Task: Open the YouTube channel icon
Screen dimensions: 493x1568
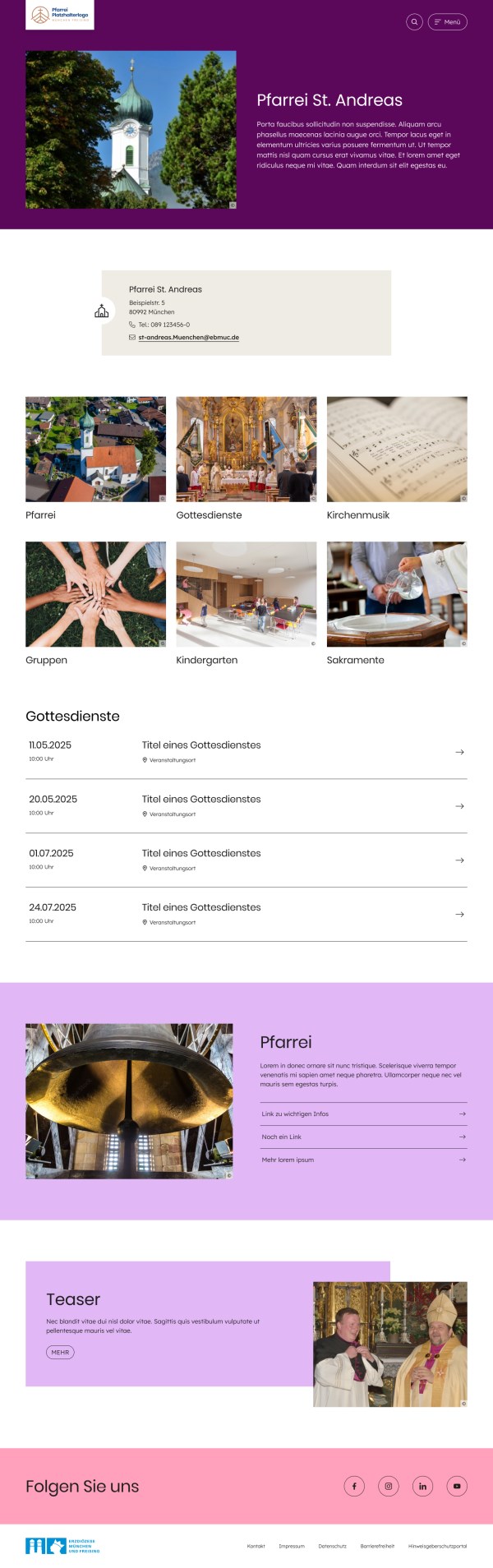Action: pos(457,1486)
